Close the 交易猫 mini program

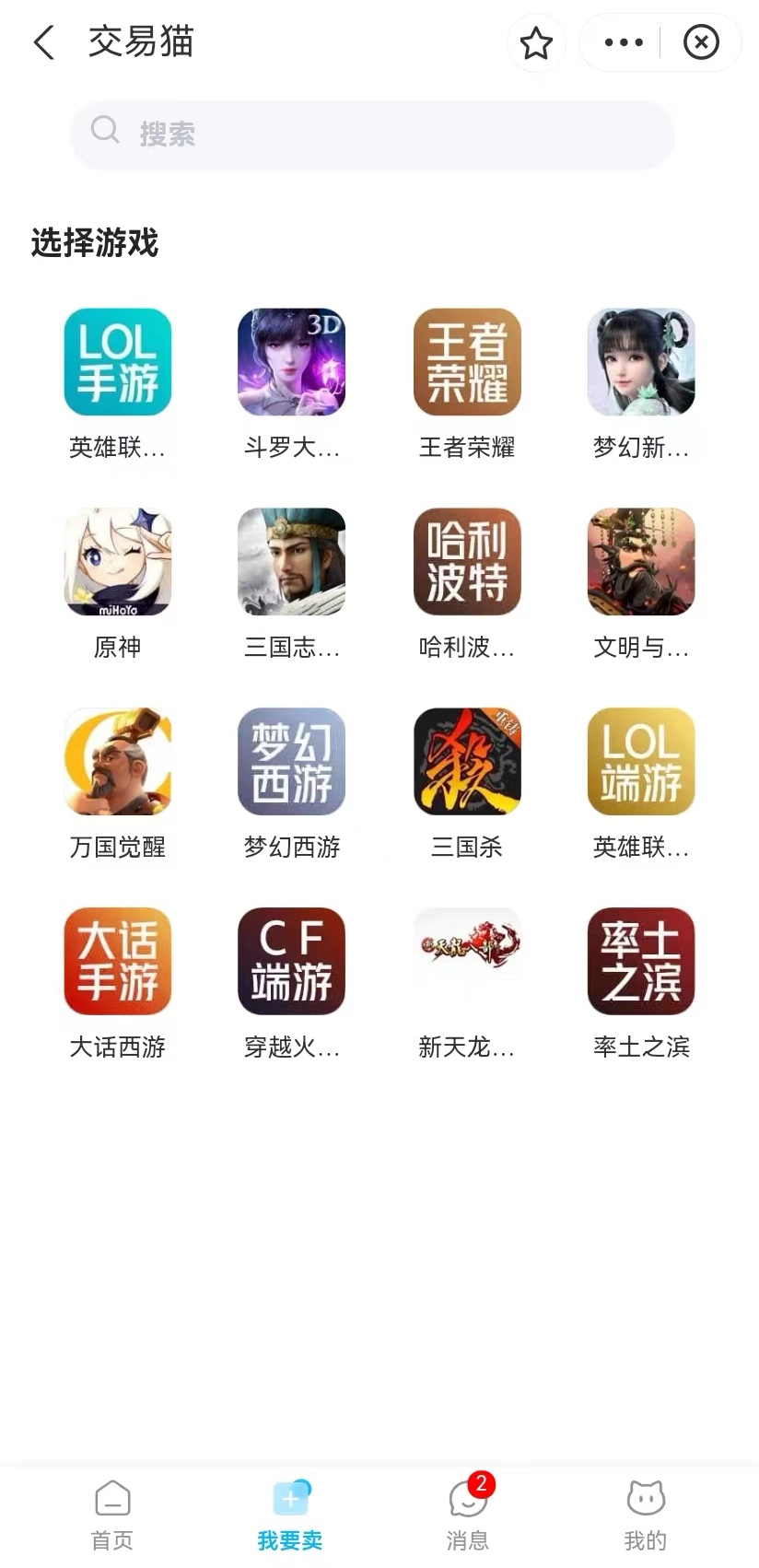[701, 42]
